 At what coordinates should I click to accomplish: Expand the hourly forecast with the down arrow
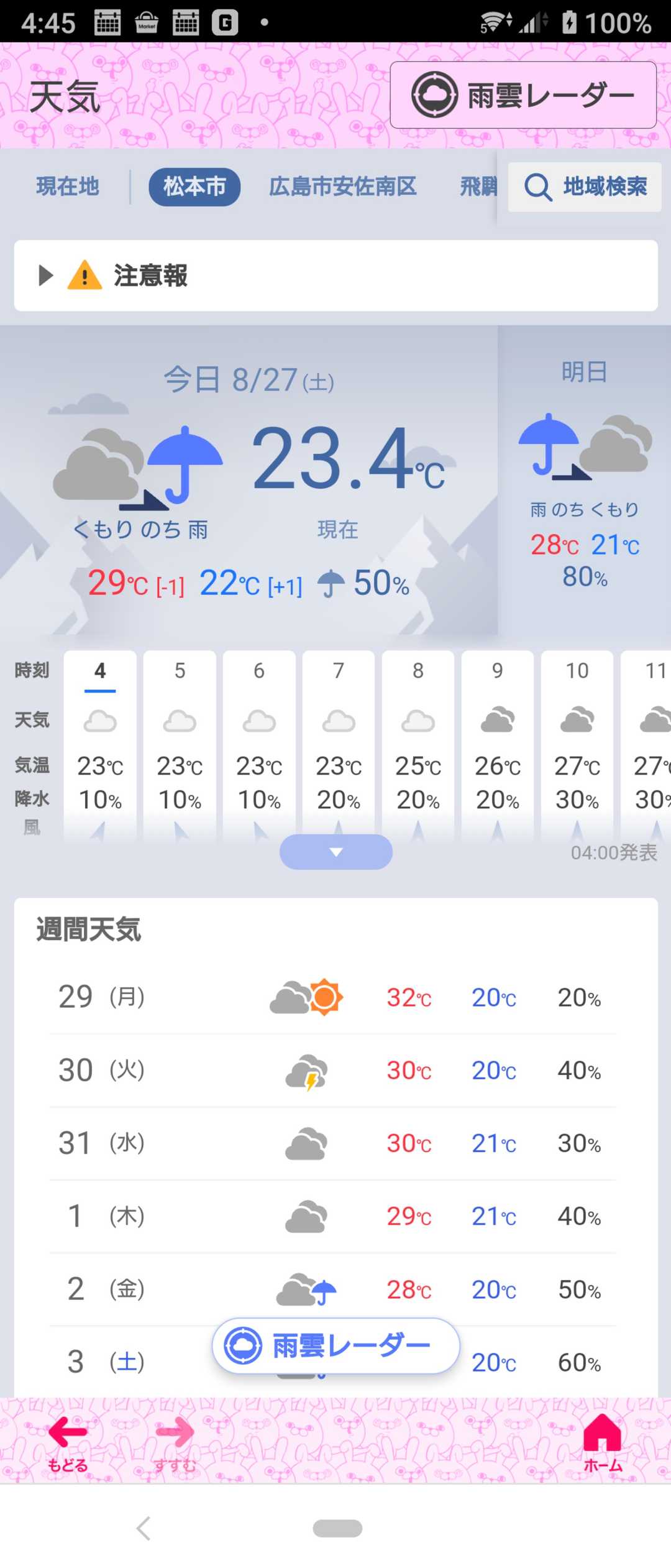pyautogui.click(x=335, y=852)
